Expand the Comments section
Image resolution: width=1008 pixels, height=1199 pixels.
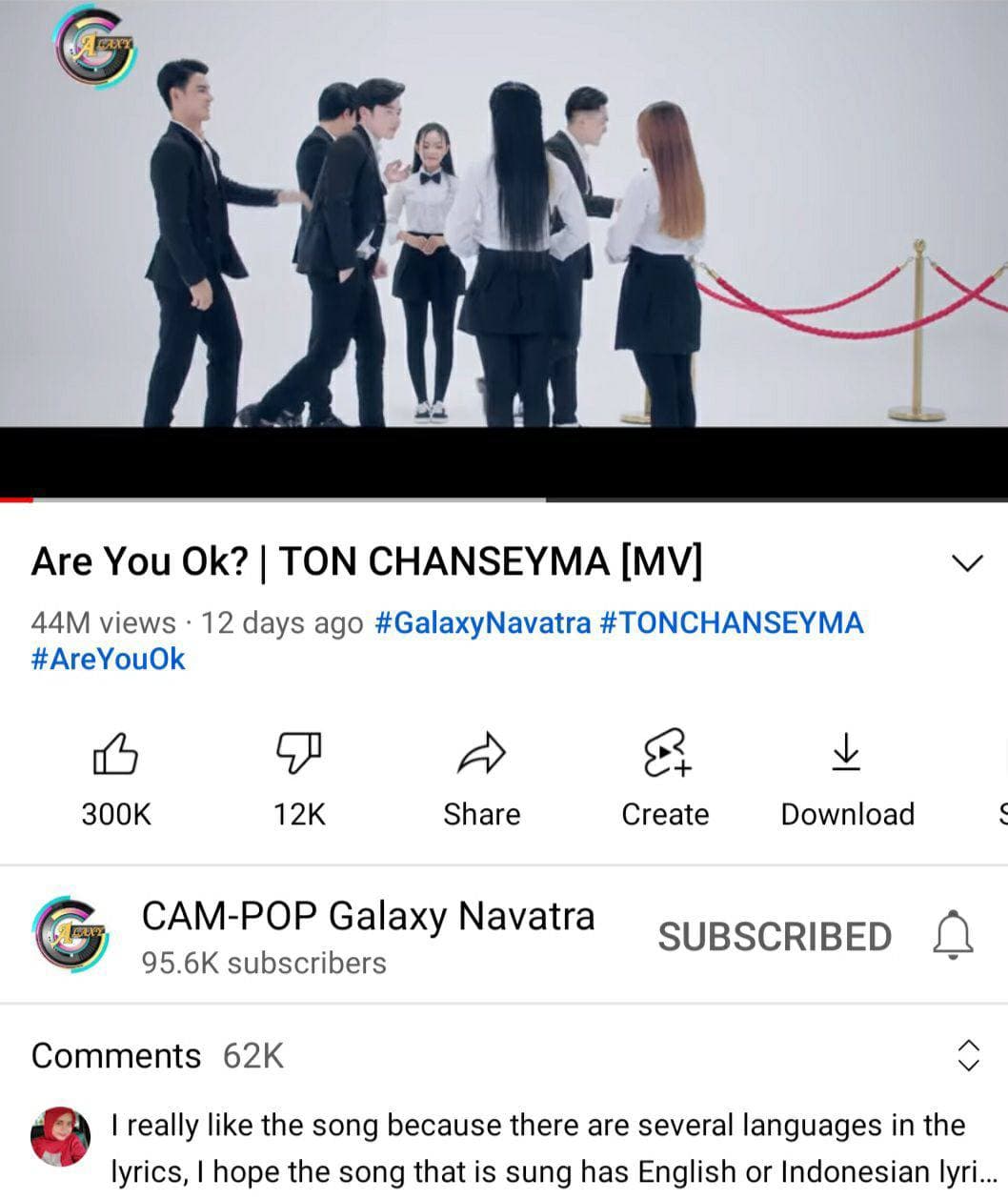point(967,1054)
